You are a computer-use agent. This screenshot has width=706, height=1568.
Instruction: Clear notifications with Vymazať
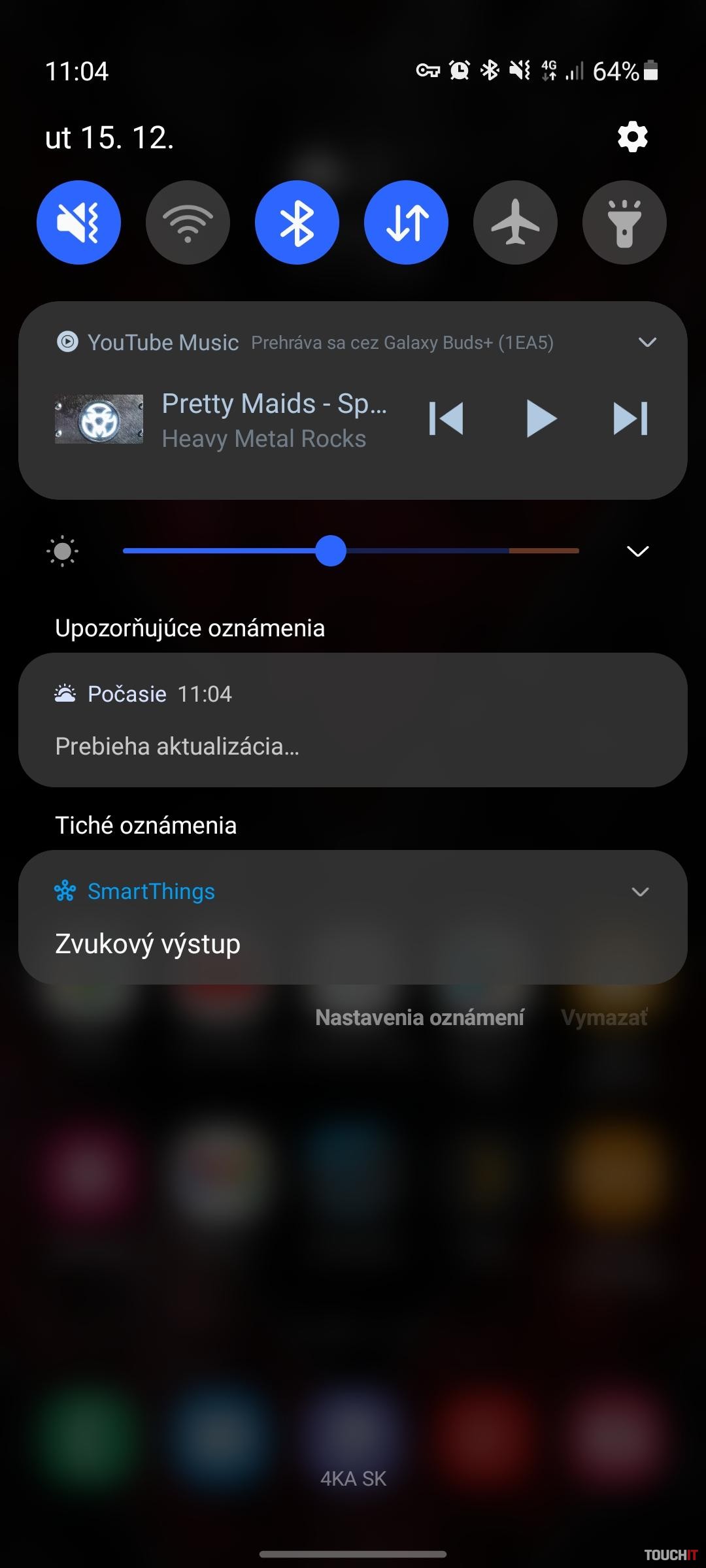point(604,1017)
